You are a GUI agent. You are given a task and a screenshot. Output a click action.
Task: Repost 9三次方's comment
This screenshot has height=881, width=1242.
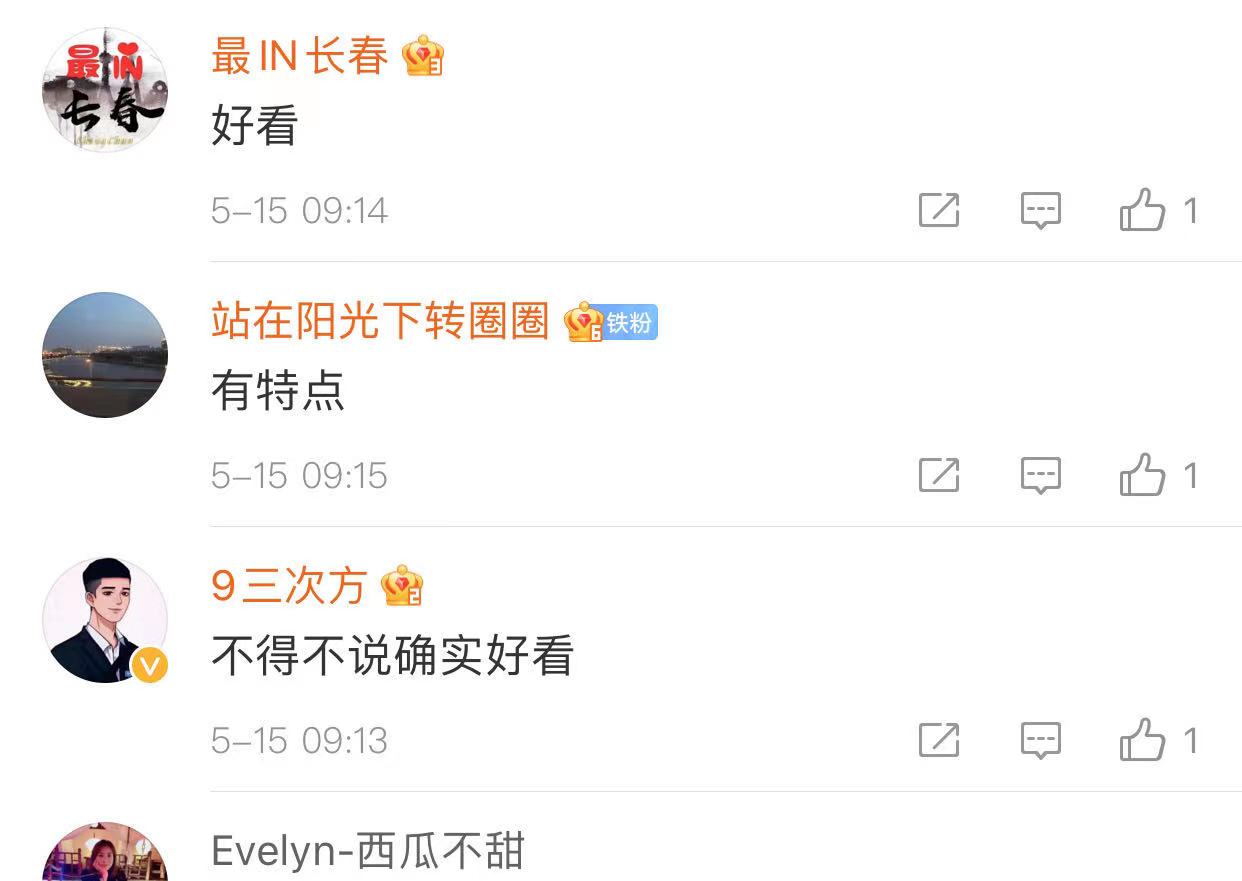(939, 740)
